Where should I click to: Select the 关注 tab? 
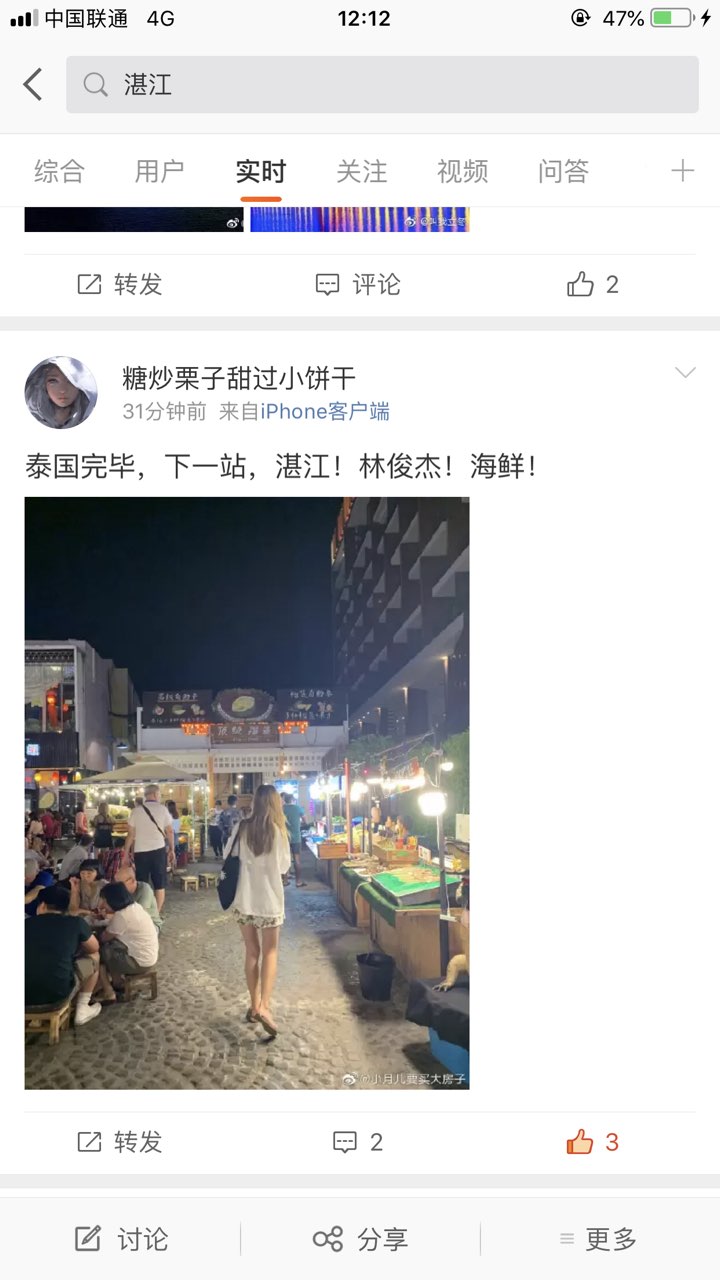(x=361, y=171)
